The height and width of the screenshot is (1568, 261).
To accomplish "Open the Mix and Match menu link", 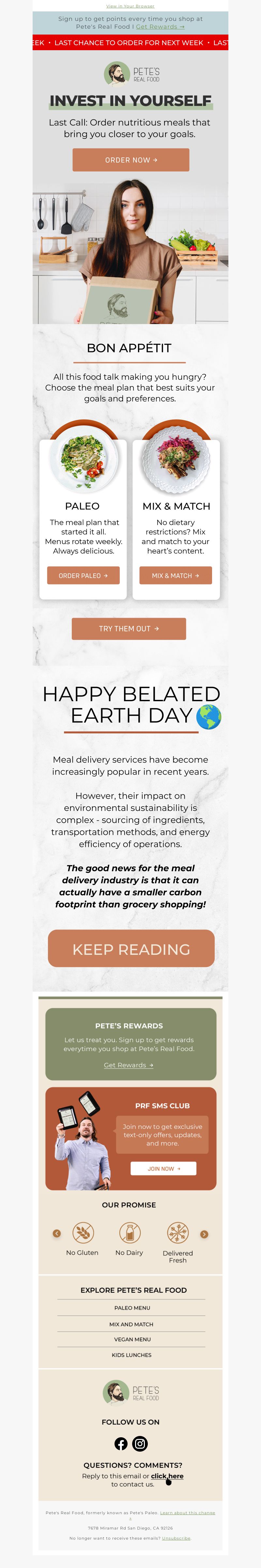I will [x=131, y=1324].
